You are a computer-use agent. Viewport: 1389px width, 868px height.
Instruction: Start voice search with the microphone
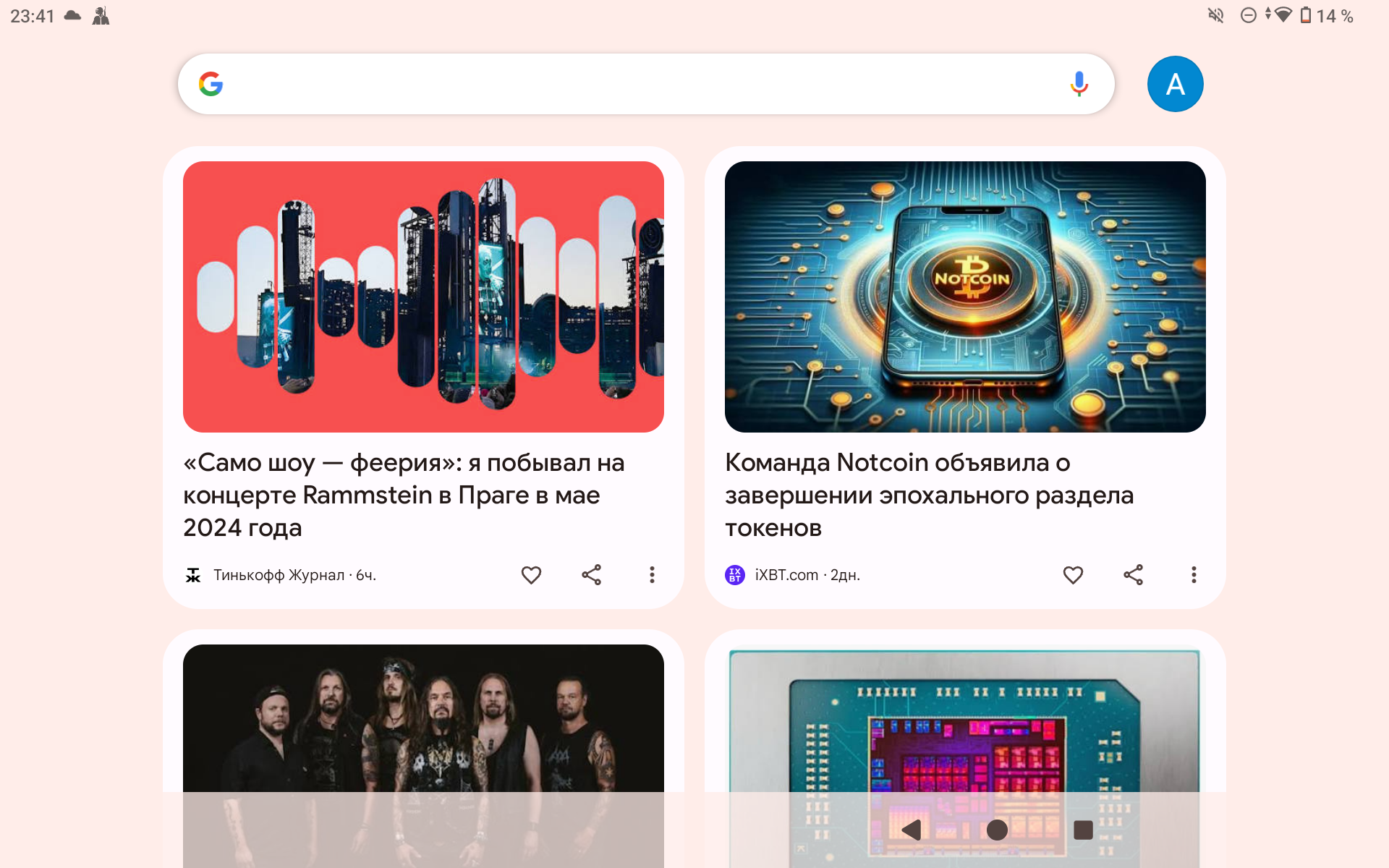coord(1079,84)
